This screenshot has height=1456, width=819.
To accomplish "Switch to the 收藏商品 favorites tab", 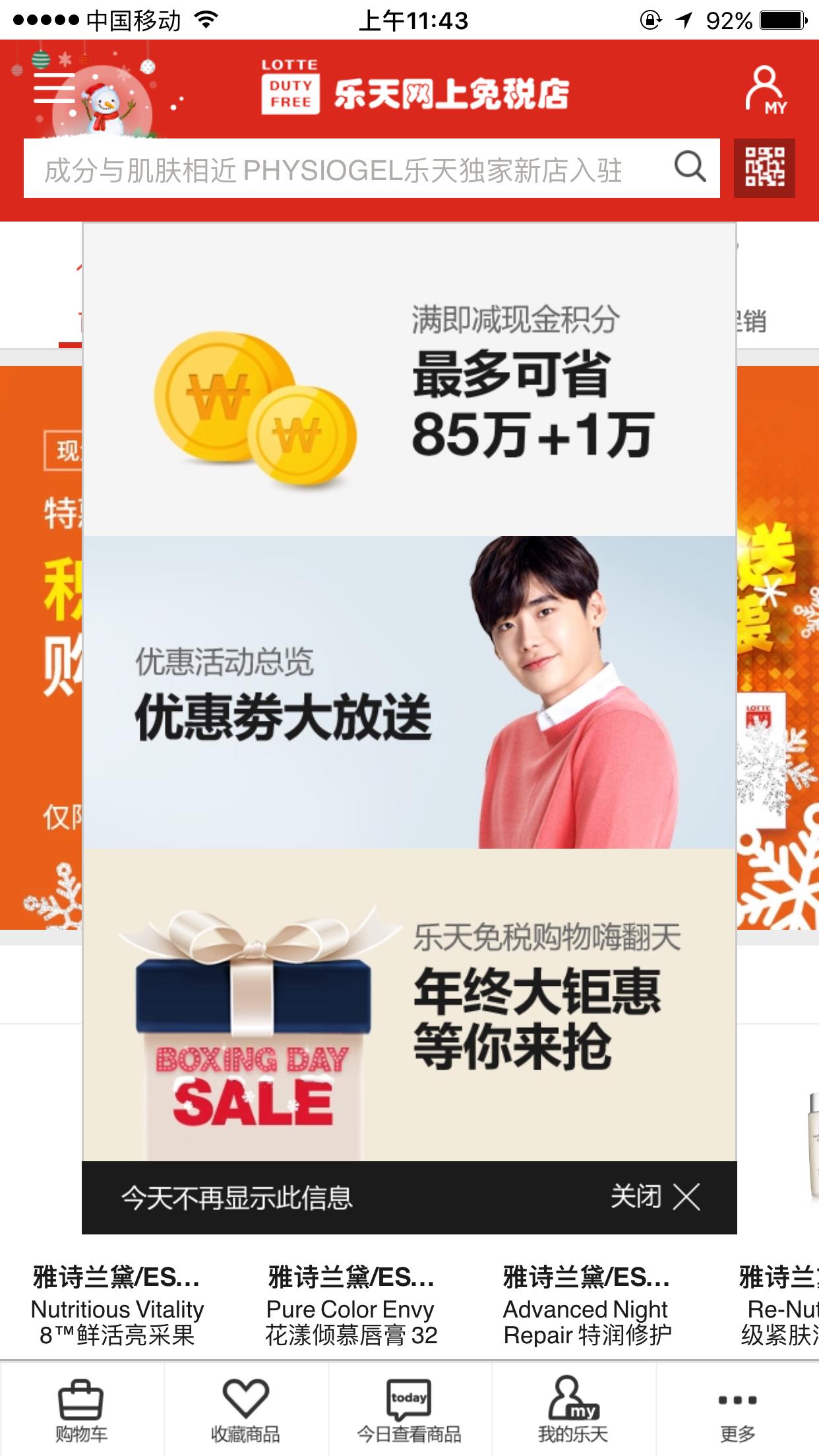I will pyautogui.click(x=245, y=1409).
